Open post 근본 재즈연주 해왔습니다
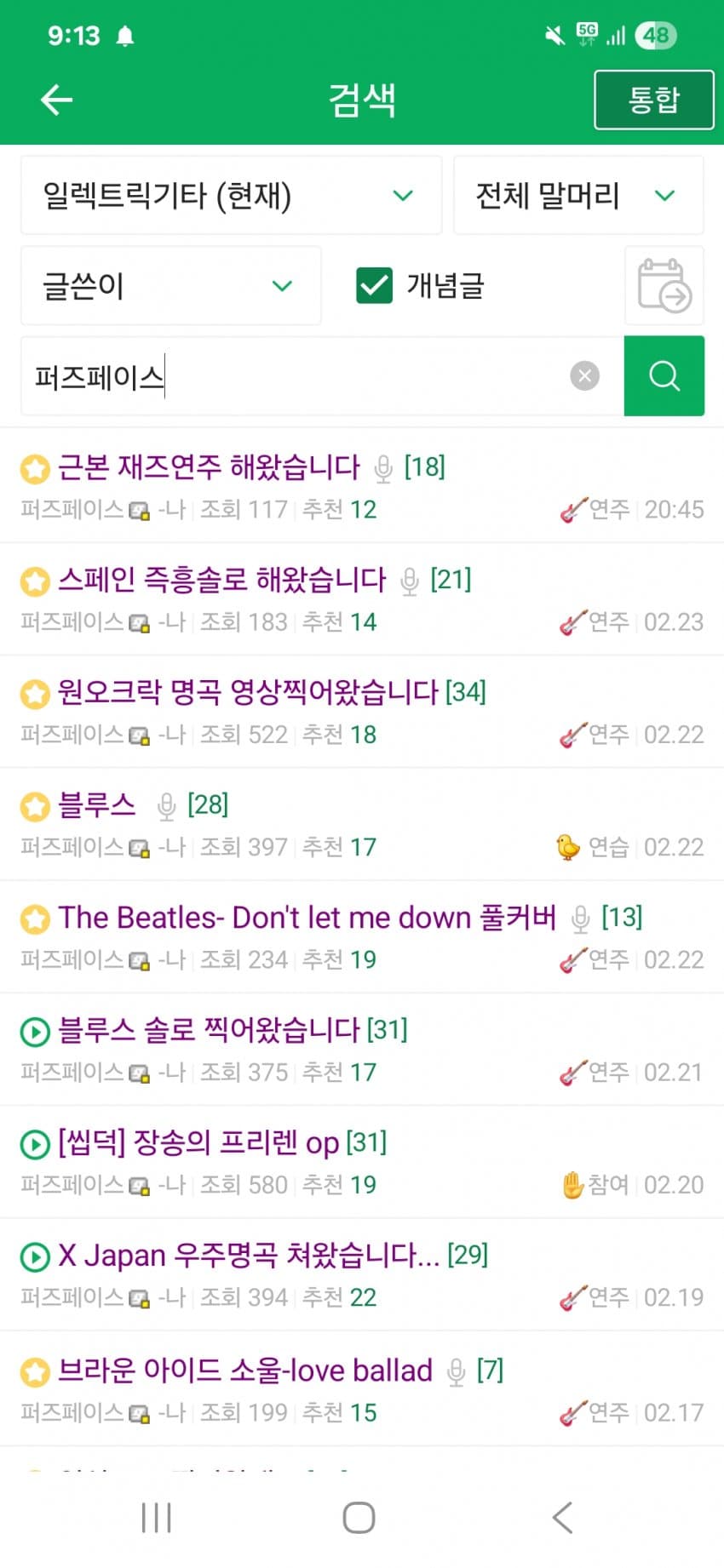Viewport: 724px width, 1568px height. coord(209,466)
